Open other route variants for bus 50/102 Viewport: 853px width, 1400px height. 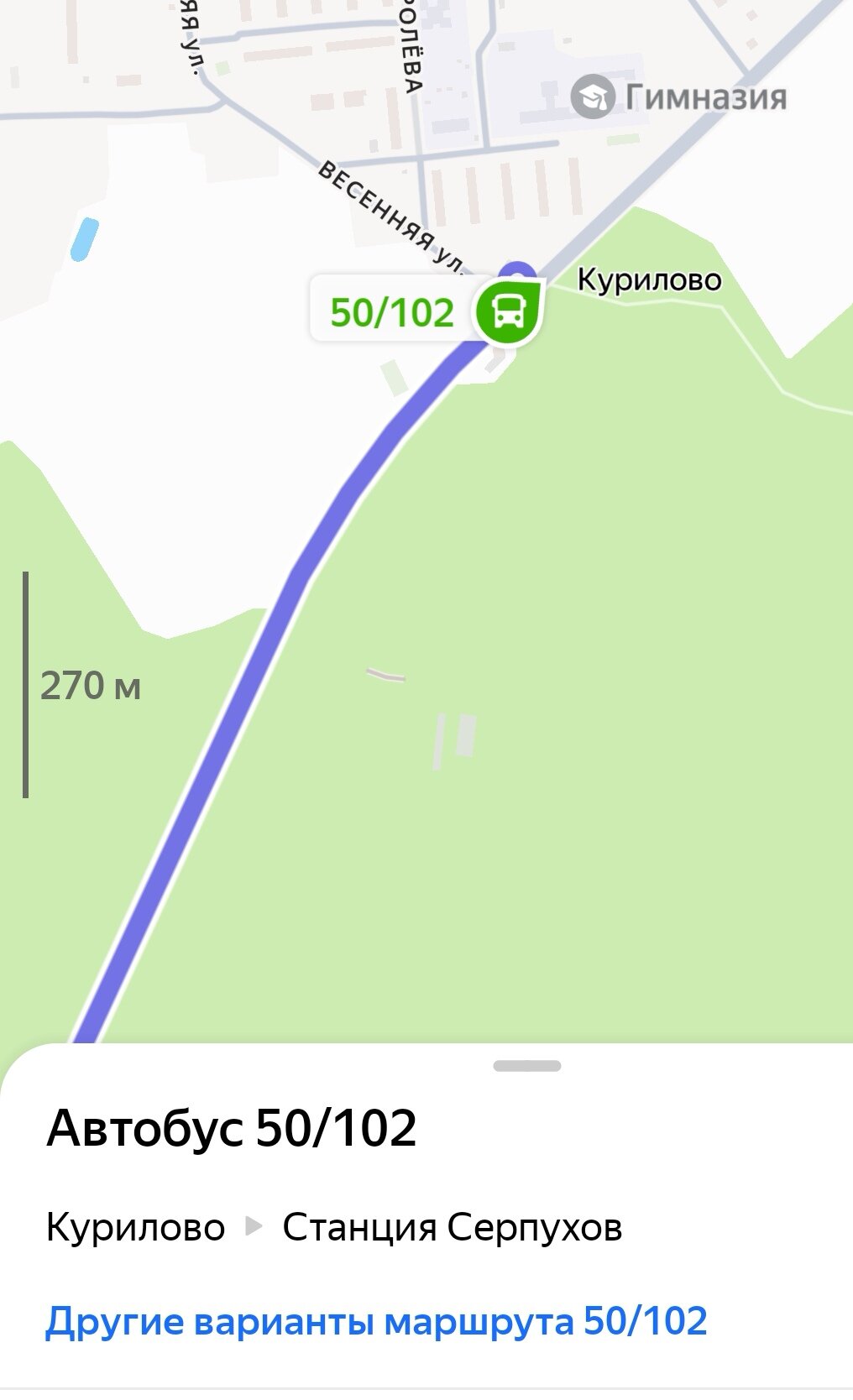(x=376, y=1321)
